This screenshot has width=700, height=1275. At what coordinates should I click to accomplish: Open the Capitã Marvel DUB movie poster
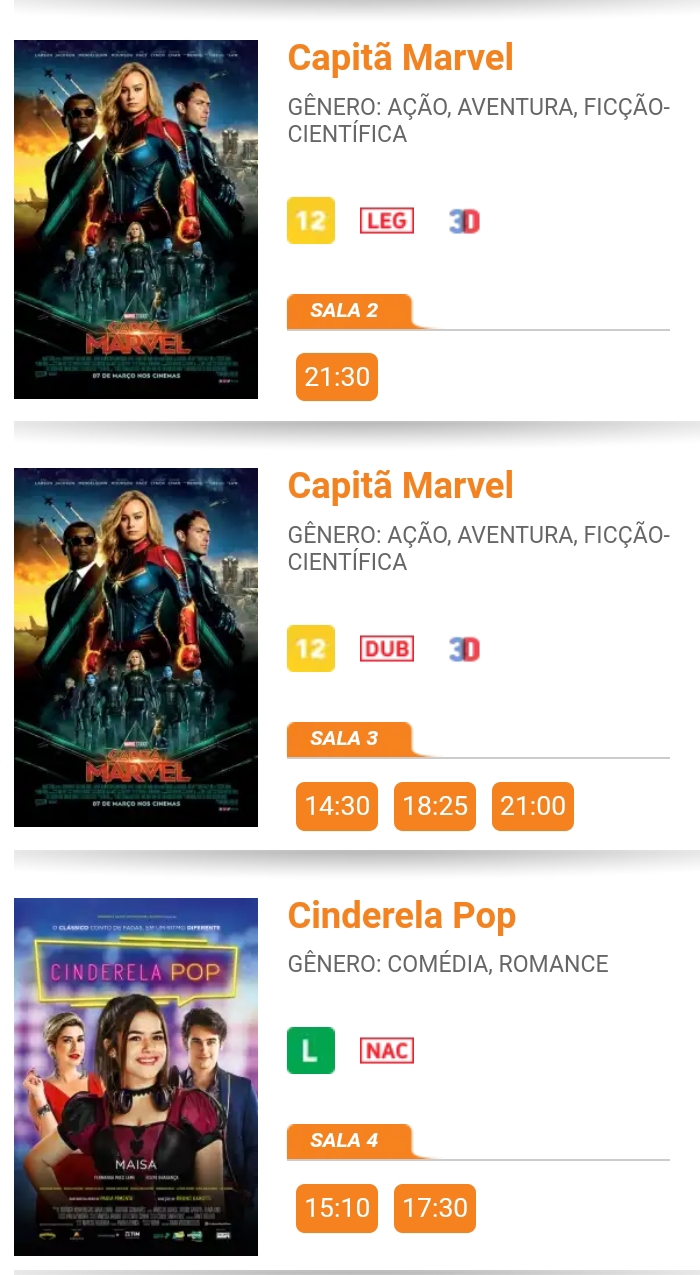click(x=136, y=648)
